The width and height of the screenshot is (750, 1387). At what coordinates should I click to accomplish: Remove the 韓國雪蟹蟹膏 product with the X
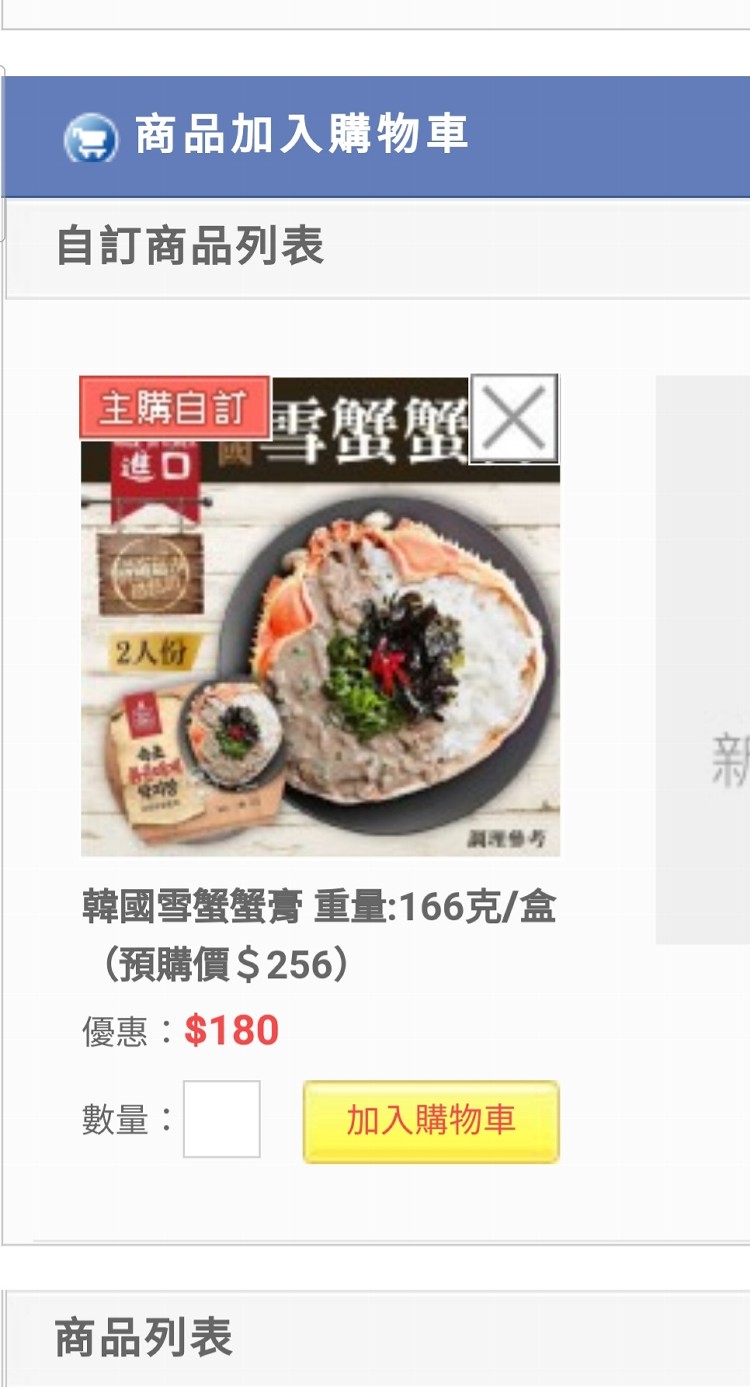pos(513,418)
